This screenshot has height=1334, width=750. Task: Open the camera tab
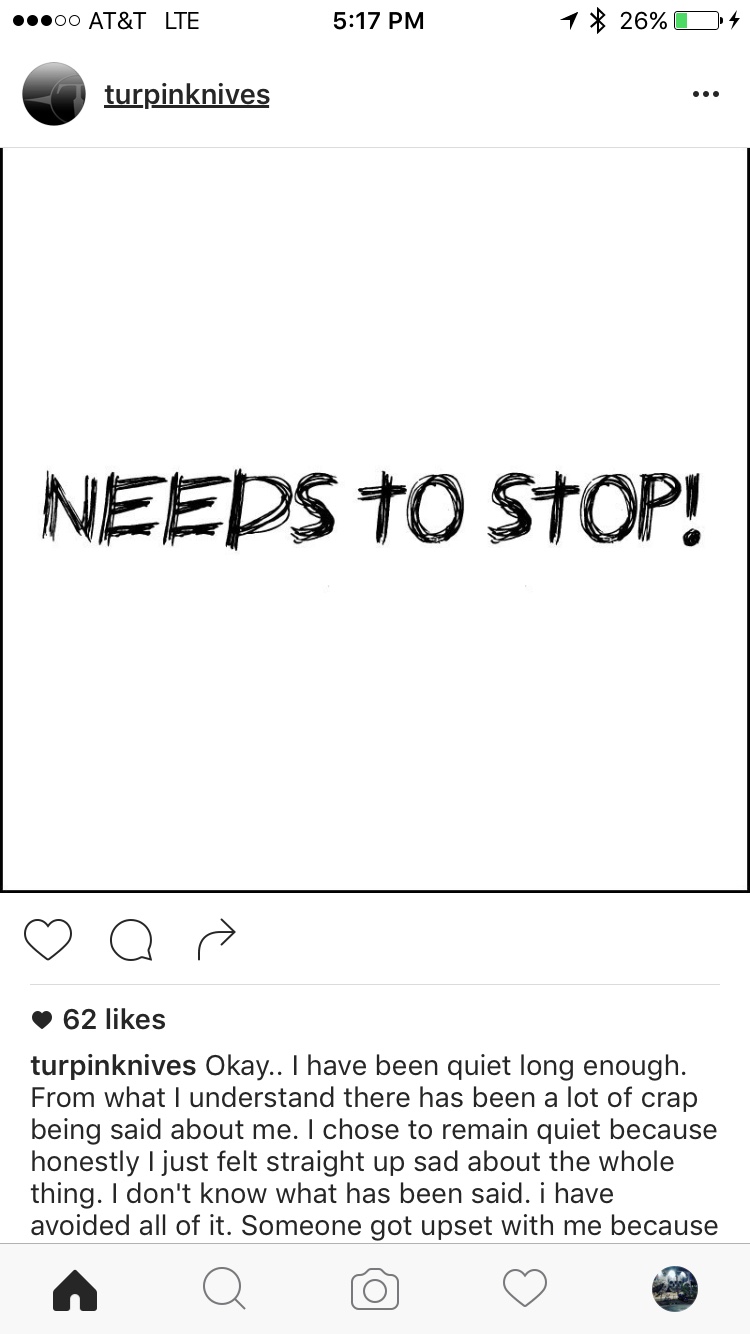pos(375,1289)
